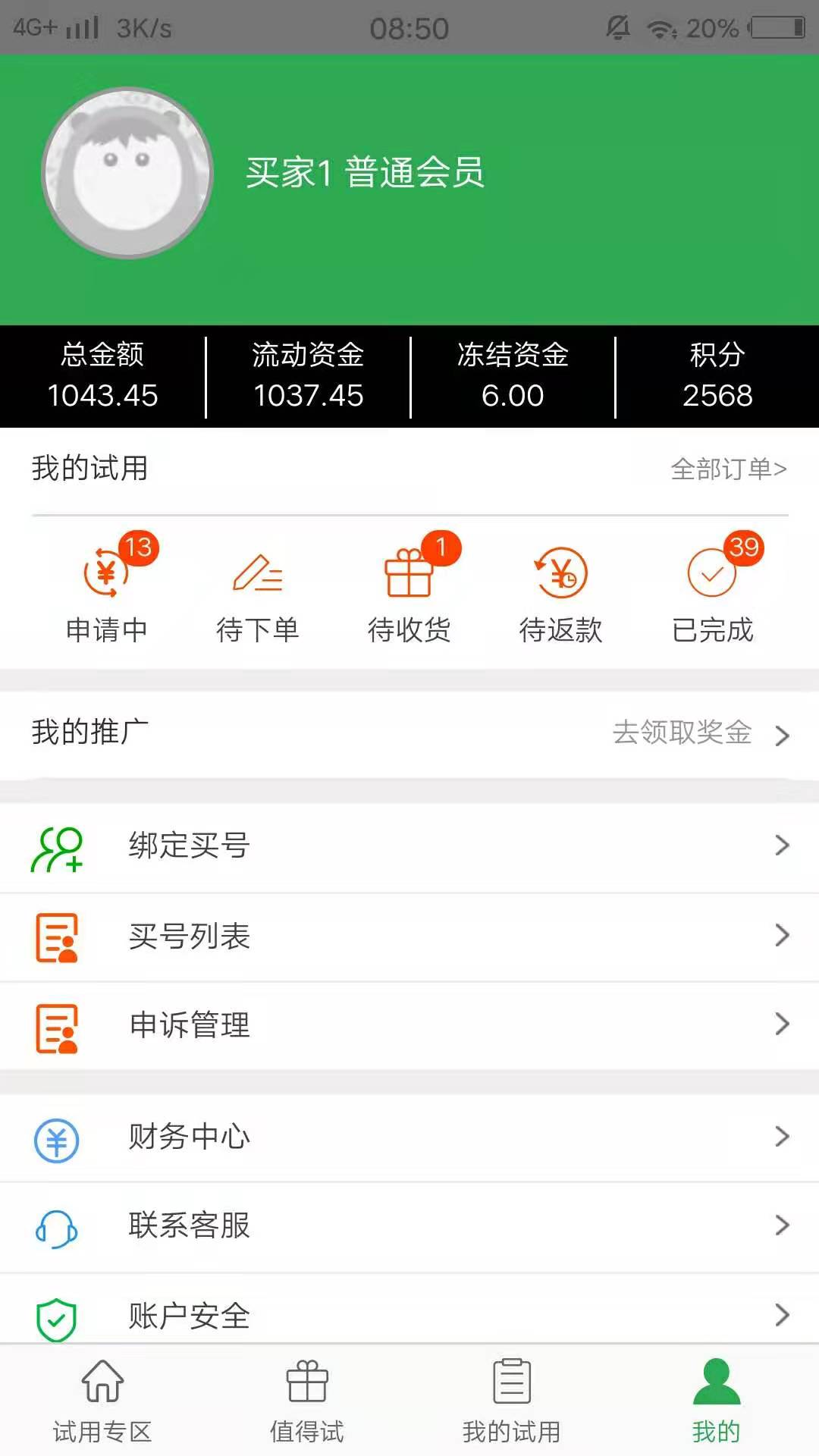Open the 账户安全 shield icon
Screen dimensions: 819x1456
[57, 1314]
